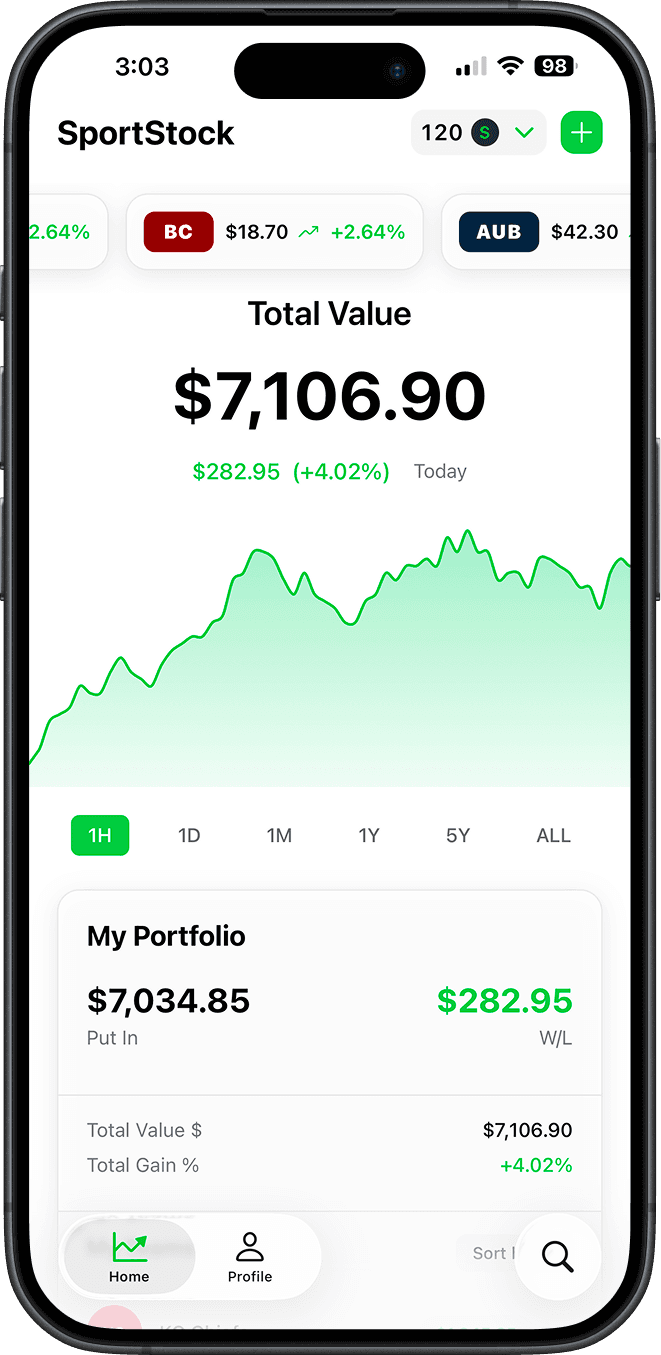Switch chart to ALL time
This screenshot has height=1355, width=661.
click(x=553, y=836)
